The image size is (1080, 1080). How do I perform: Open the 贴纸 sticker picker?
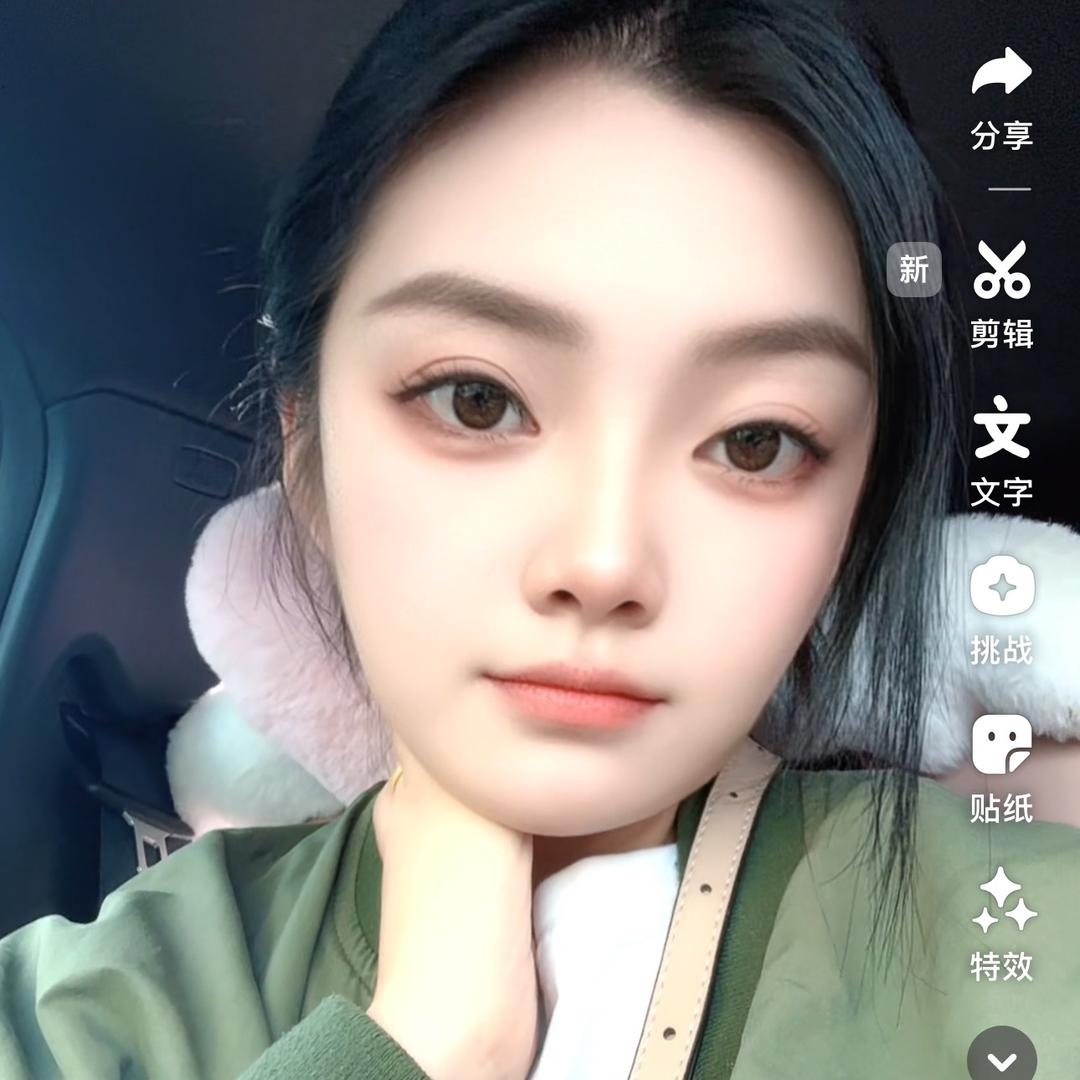point(1001,745)
